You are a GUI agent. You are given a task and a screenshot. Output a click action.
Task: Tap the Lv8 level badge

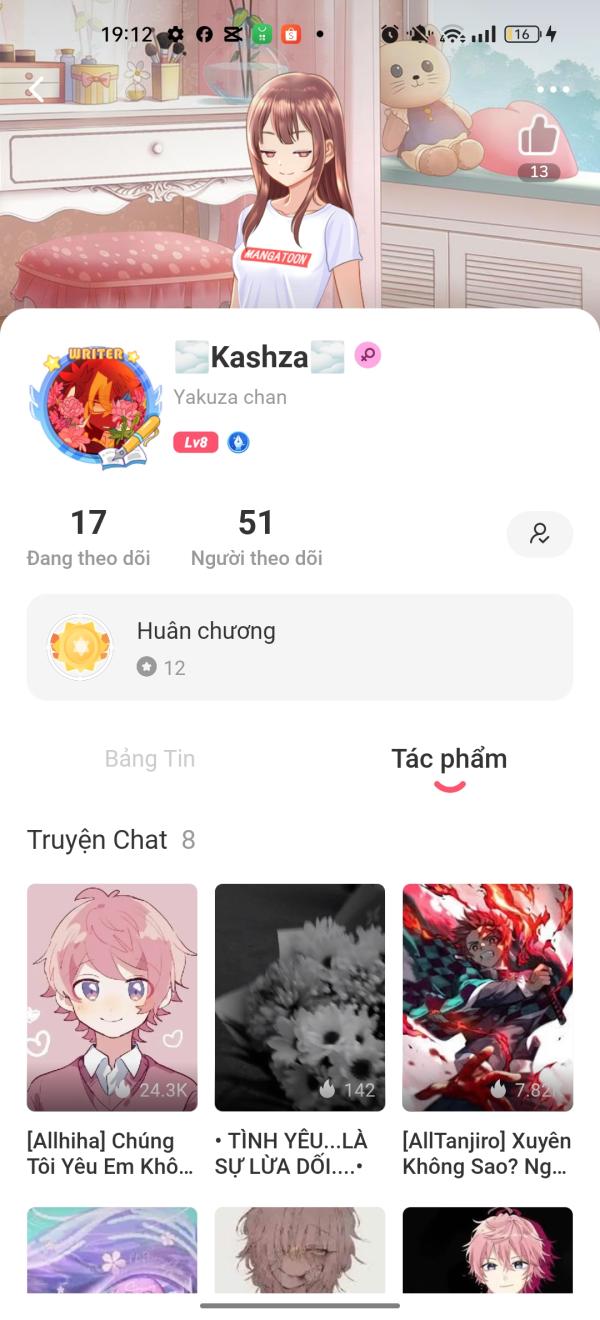pyautogui.click(x=195, y=442)
